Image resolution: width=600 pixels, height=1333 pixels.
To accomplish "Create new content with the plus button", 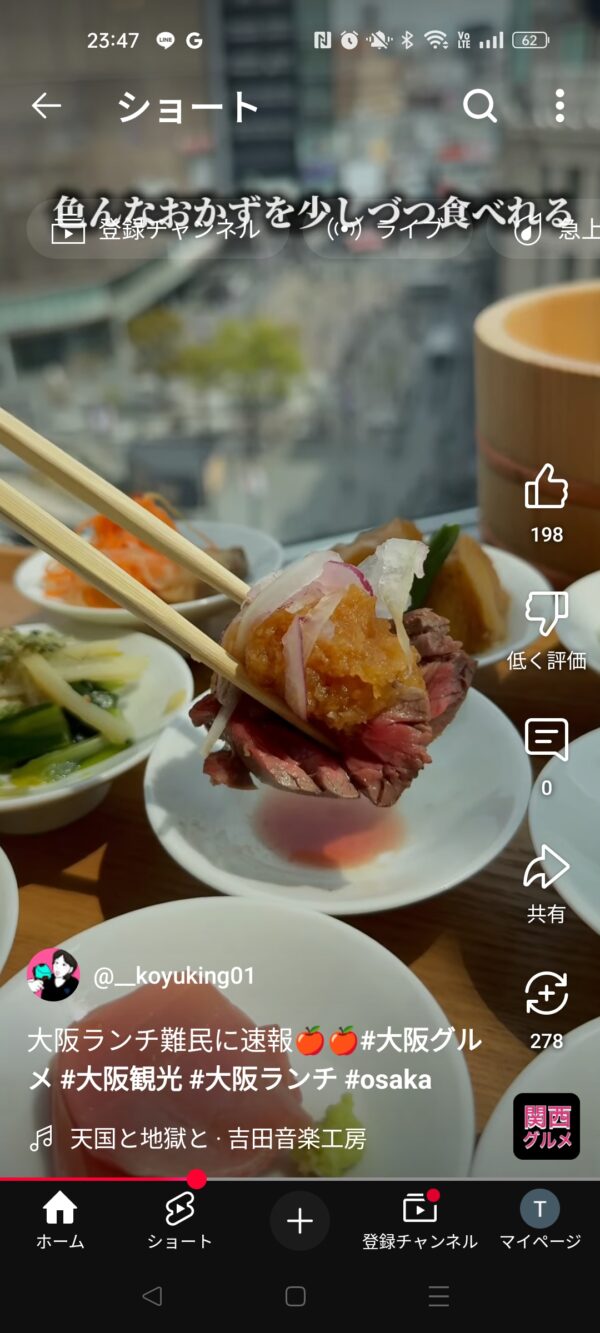I will click(300, 1221).
